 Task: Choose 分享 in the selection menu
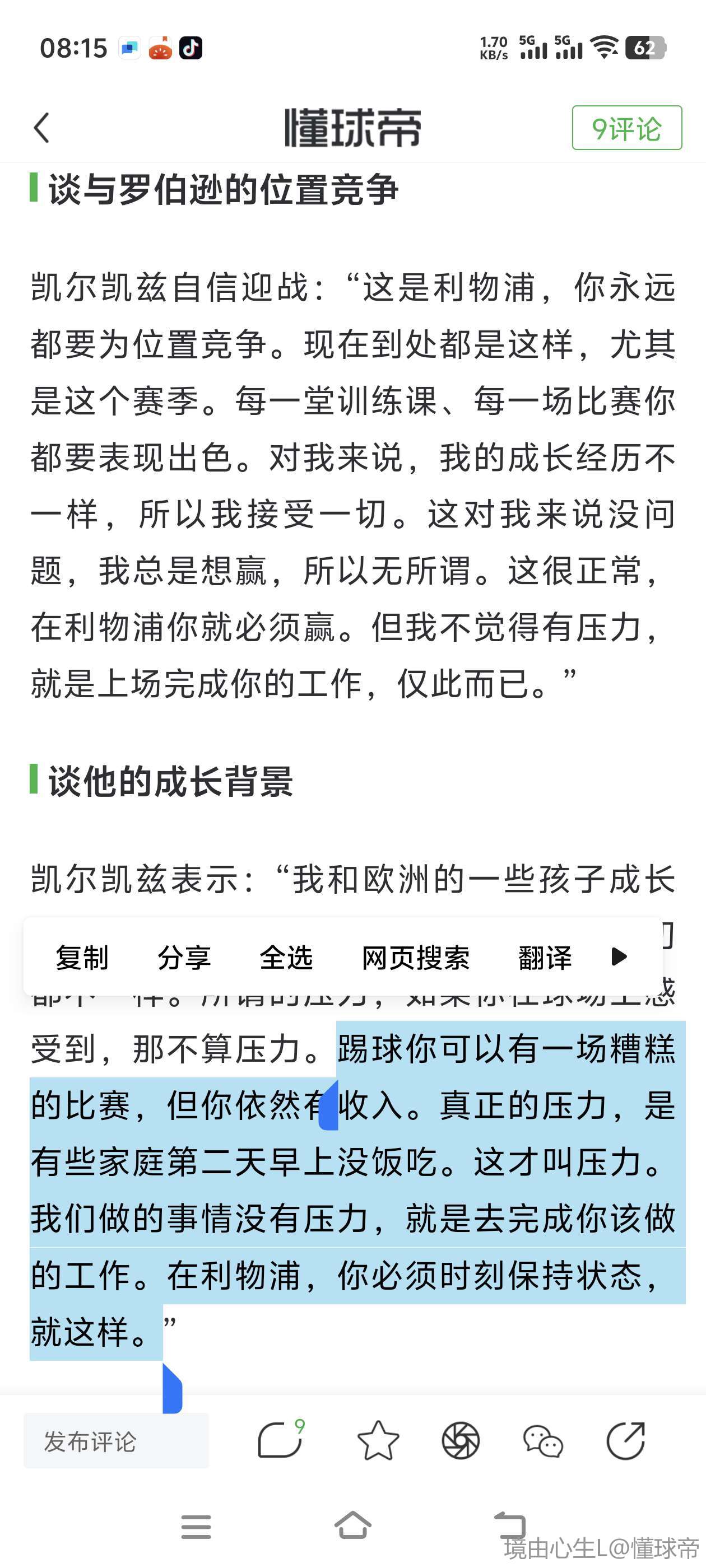pyautogui.click(x=184, y=958)
